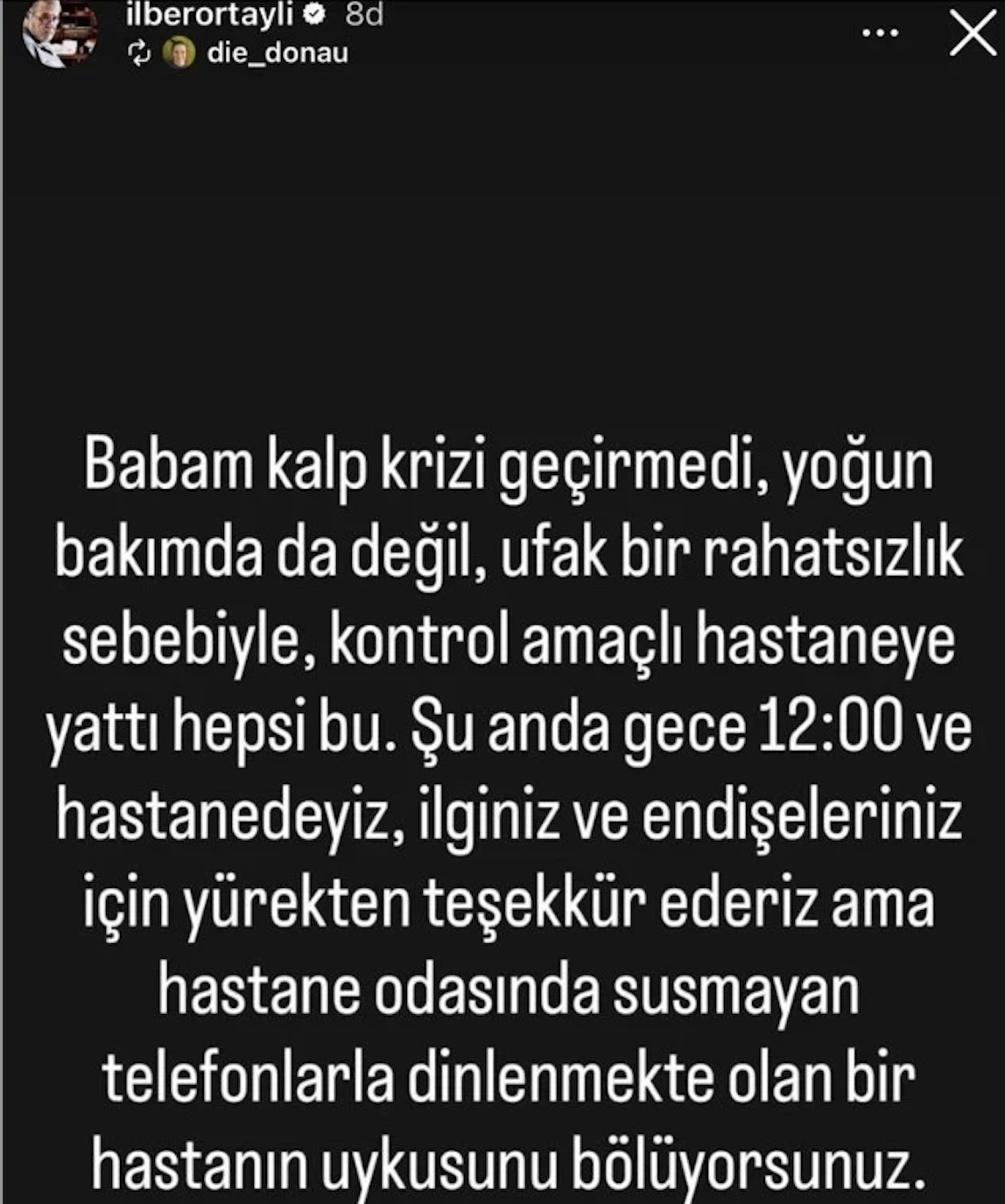Open ilberortayli's profile picture
Screen dimensions: 1005x1204
(60, 32)
